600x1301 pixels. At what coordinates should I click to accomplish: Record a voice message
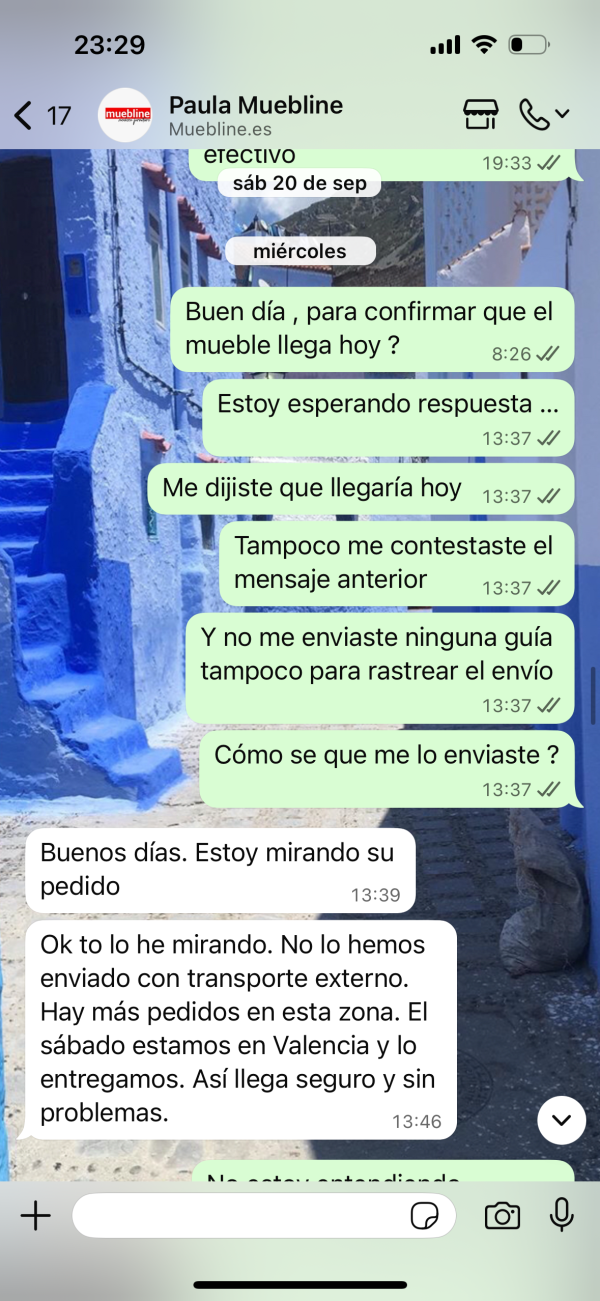(x=562, y=1216)
